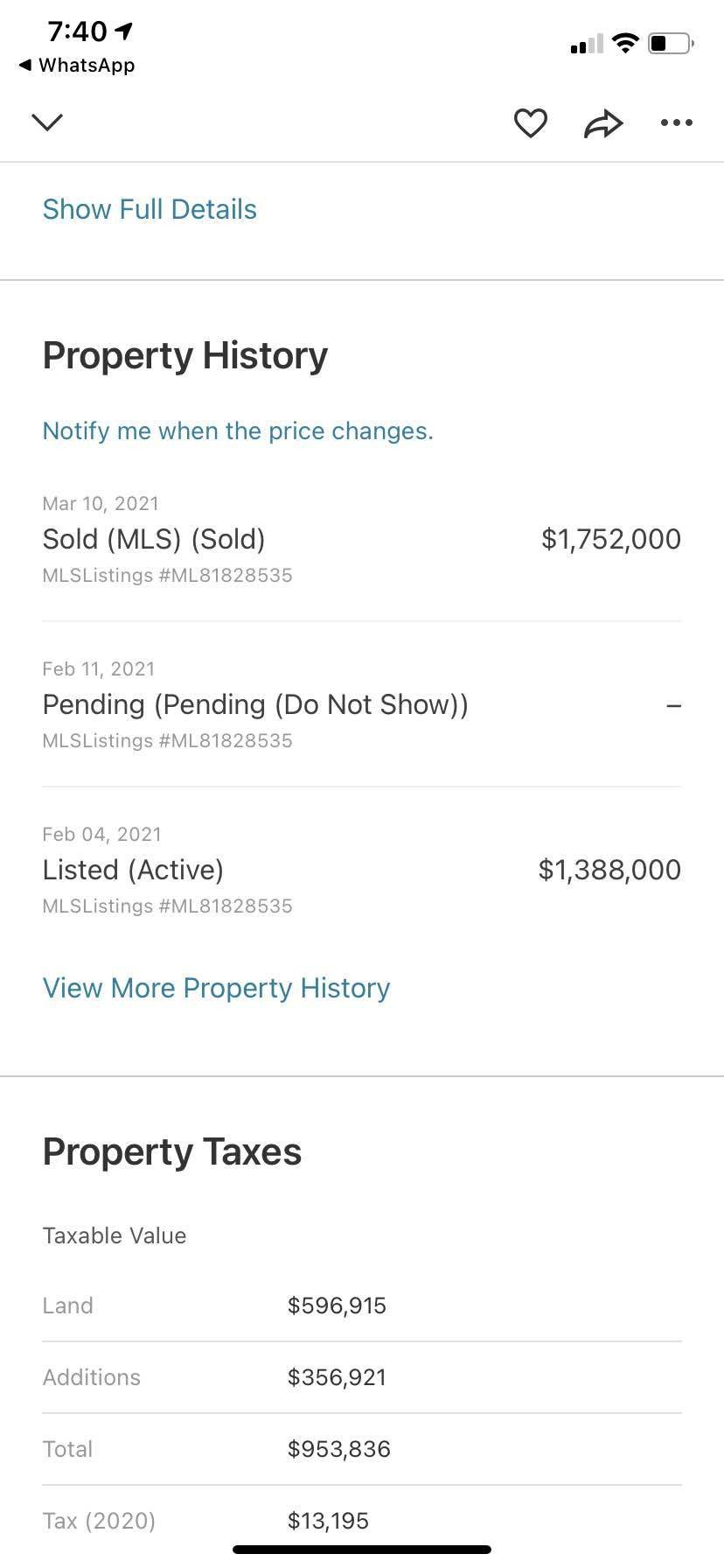The width and height of the screenshot is (724, 1568).
Task: Select the Listed (Active) history entry
Action: click(x=133, y=870)
